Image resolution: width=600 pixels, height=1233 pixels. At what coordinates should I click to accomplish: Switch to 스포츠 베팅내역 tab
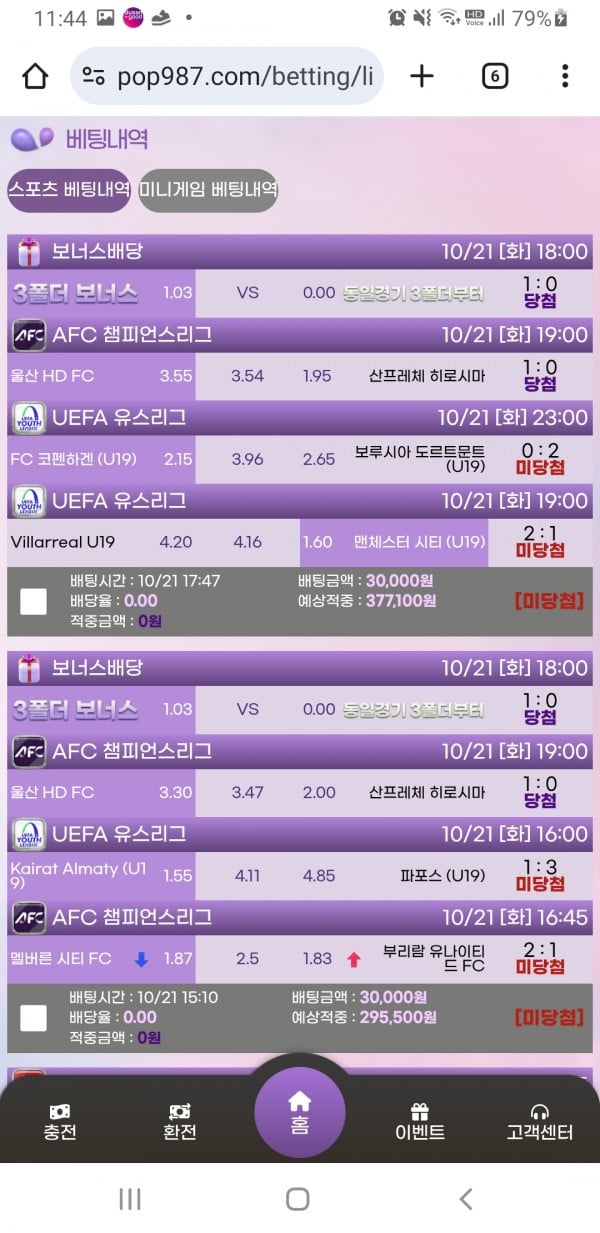point(69,190)
